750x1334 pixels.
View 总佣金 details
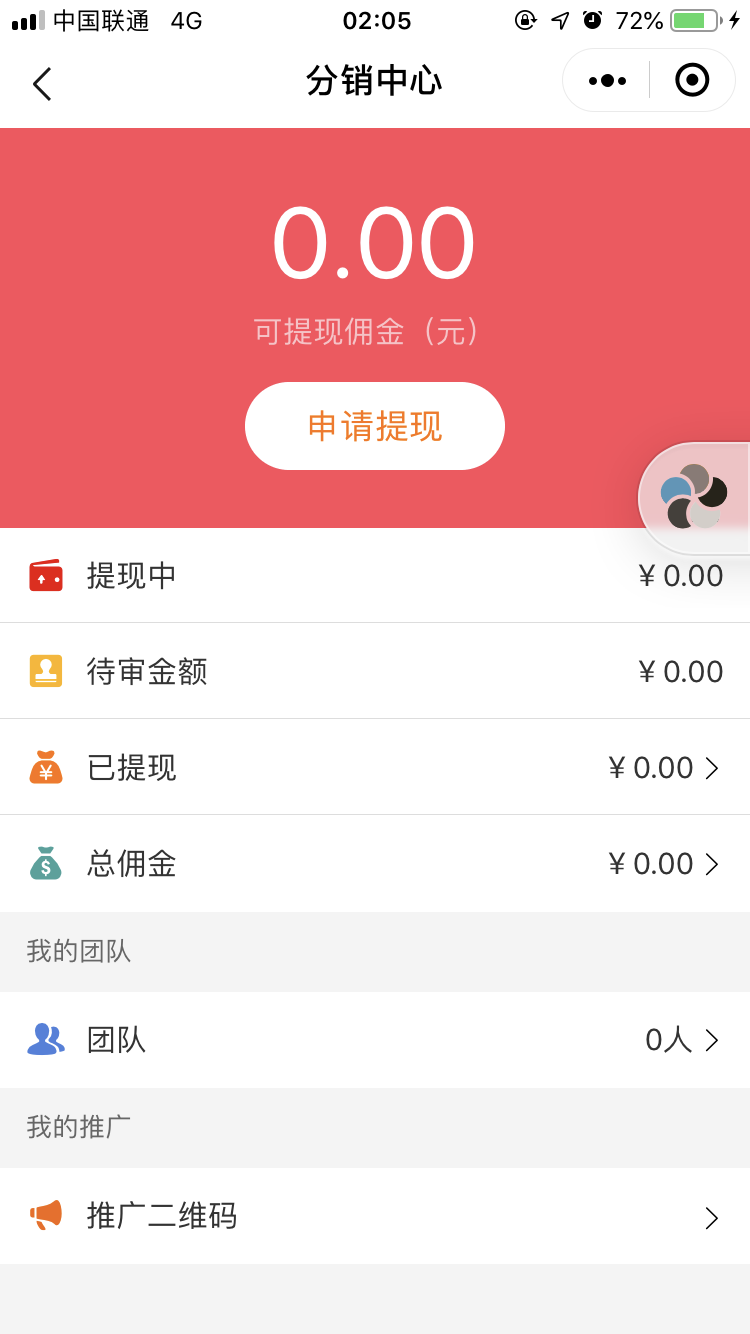(375, 863)
